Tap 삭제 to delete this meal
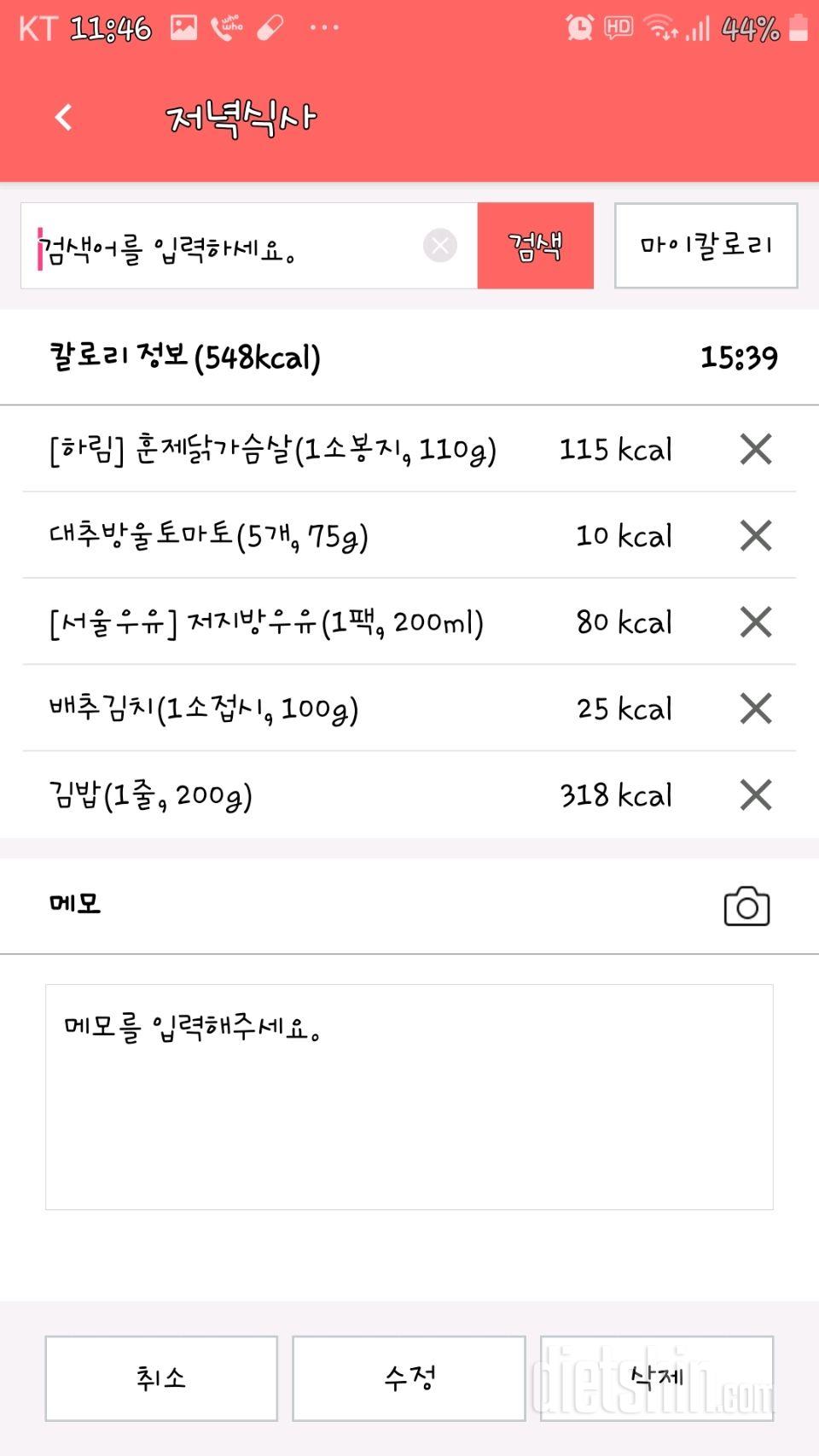 (657, 1378)
